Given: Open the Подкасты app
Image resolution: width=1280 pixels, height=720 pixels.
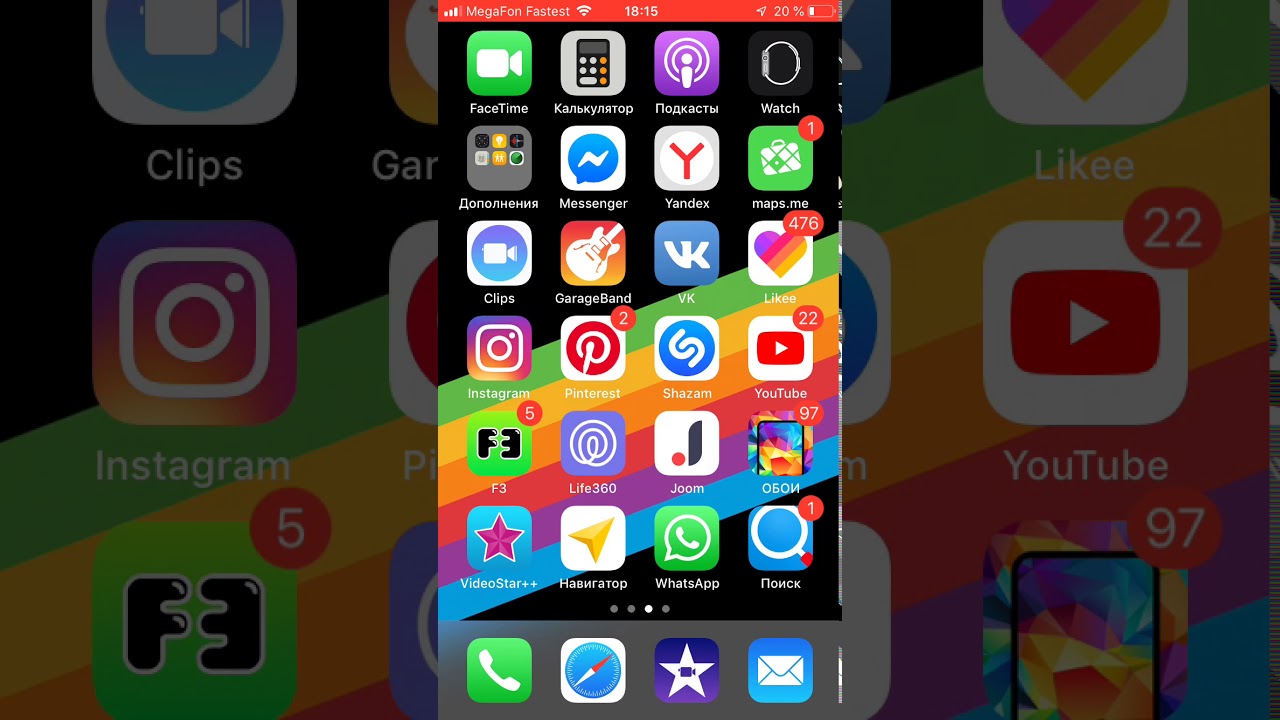Looking at the screenshot, I should [x=687, y=63].
